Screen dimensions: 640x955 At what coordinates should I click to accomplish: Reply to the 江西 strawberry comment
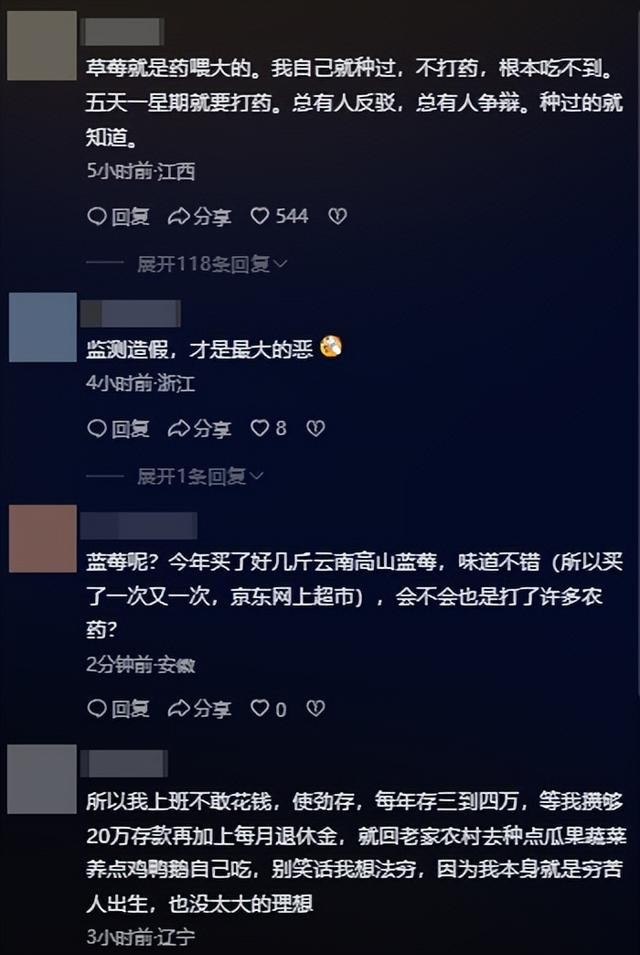[118, 216]
